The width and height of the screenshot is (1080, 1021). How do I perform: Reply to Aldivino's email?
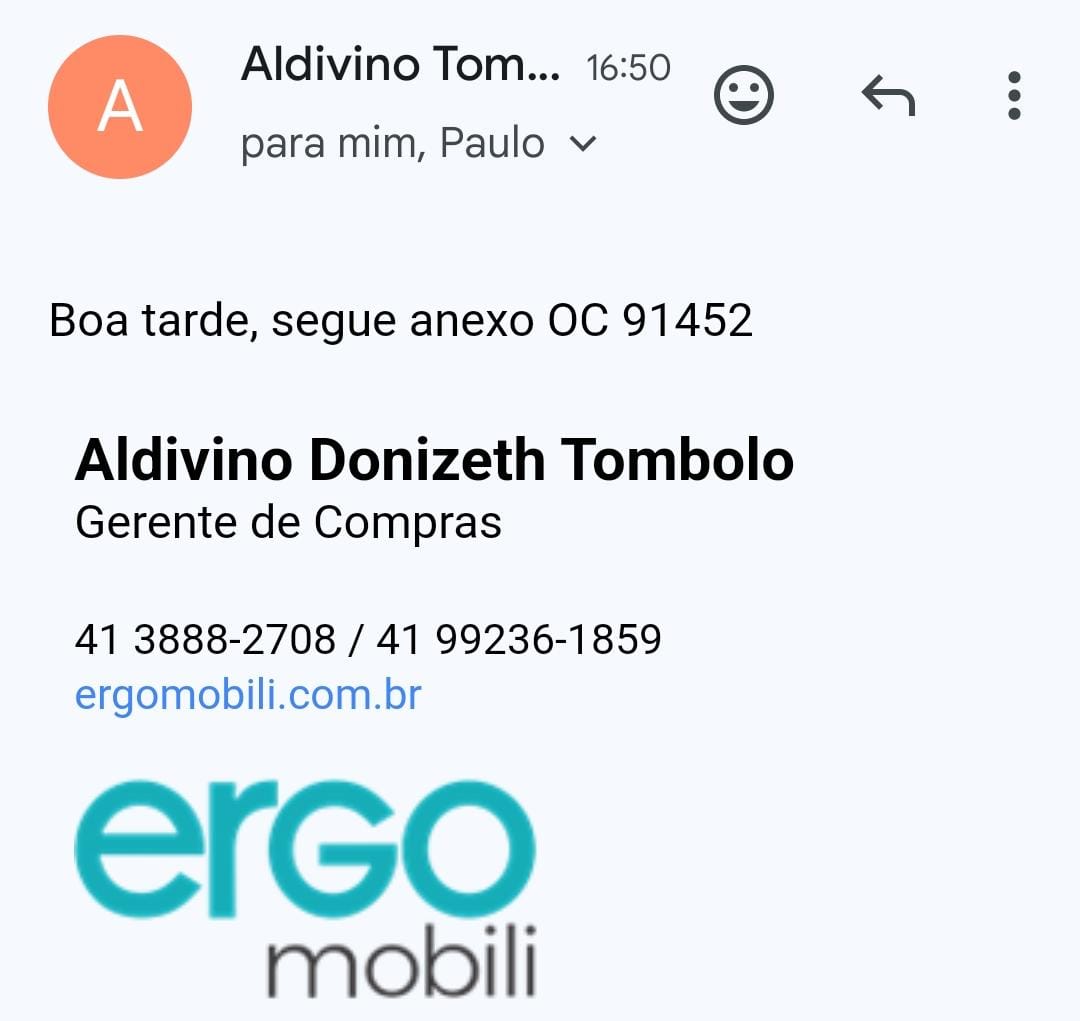pos(888,97)
